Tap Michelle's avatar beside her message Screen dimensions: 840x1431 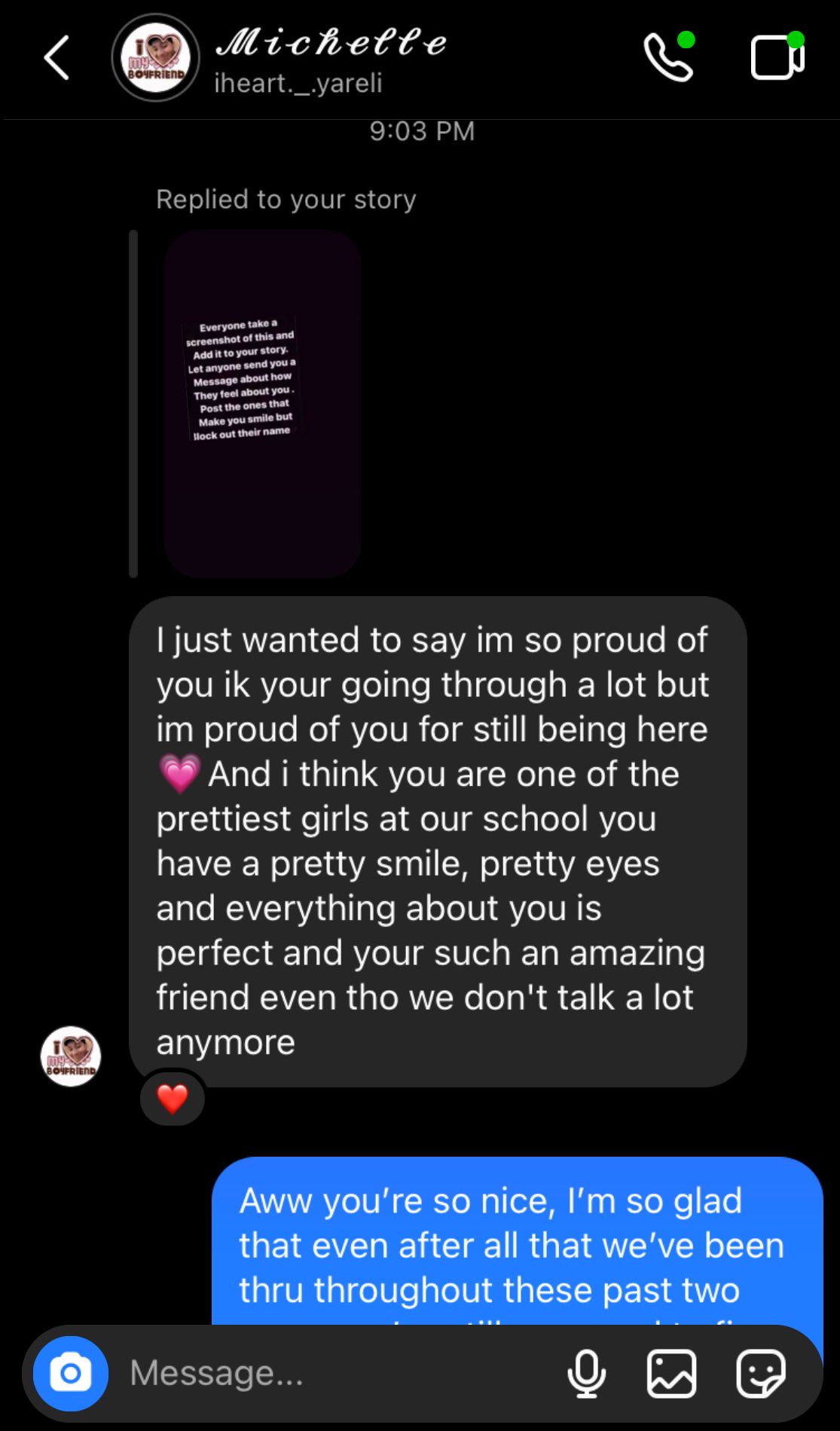click(x=71, y=1056)
